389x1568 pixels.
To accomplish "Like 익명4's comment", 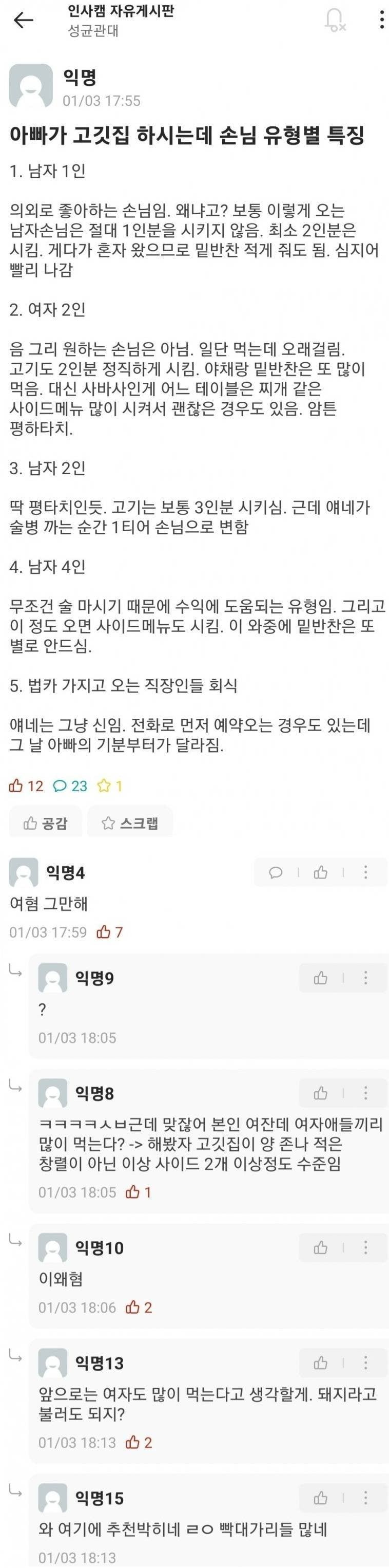I will (320, 873).
